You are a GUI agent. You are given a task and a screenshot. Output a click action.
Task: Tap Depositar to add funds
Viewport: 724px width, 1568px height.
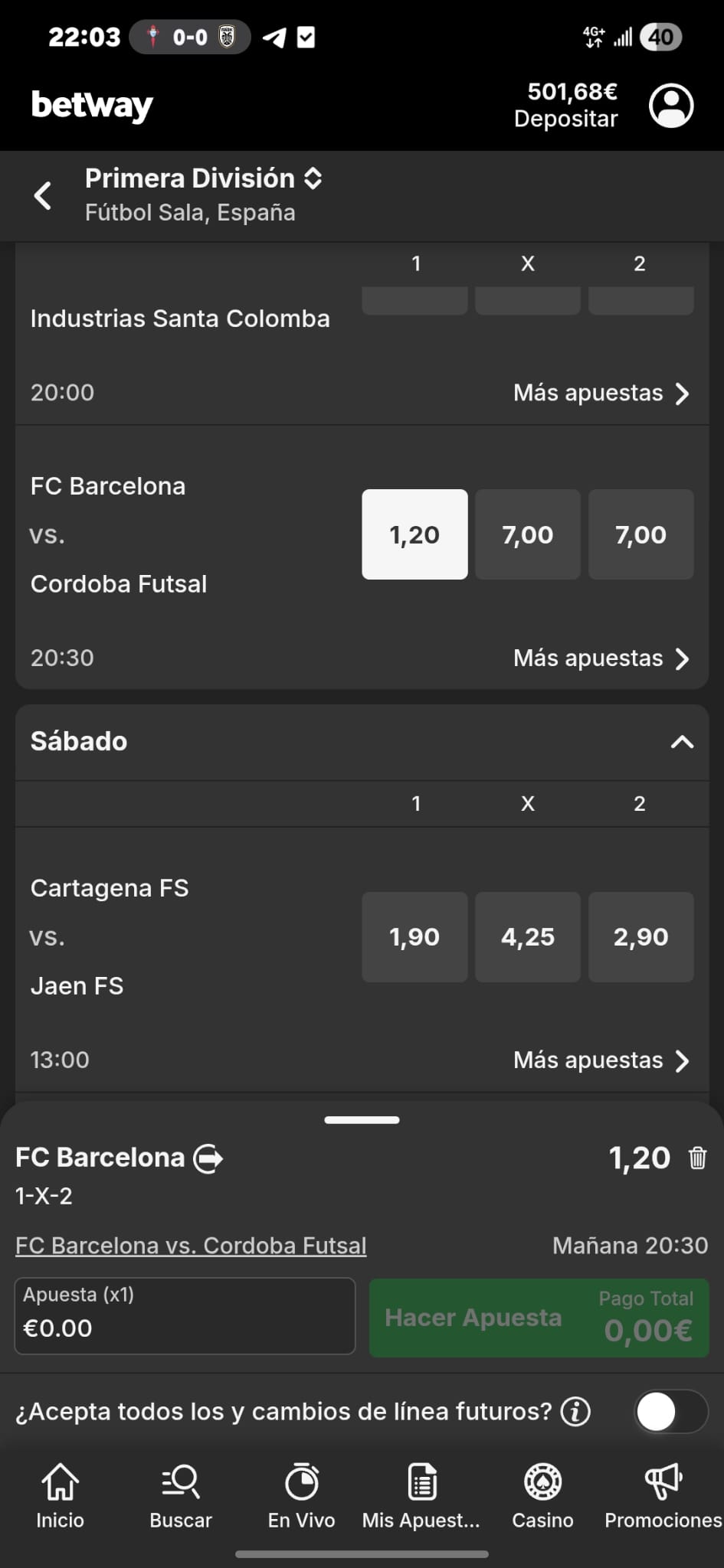pos(565,119)
